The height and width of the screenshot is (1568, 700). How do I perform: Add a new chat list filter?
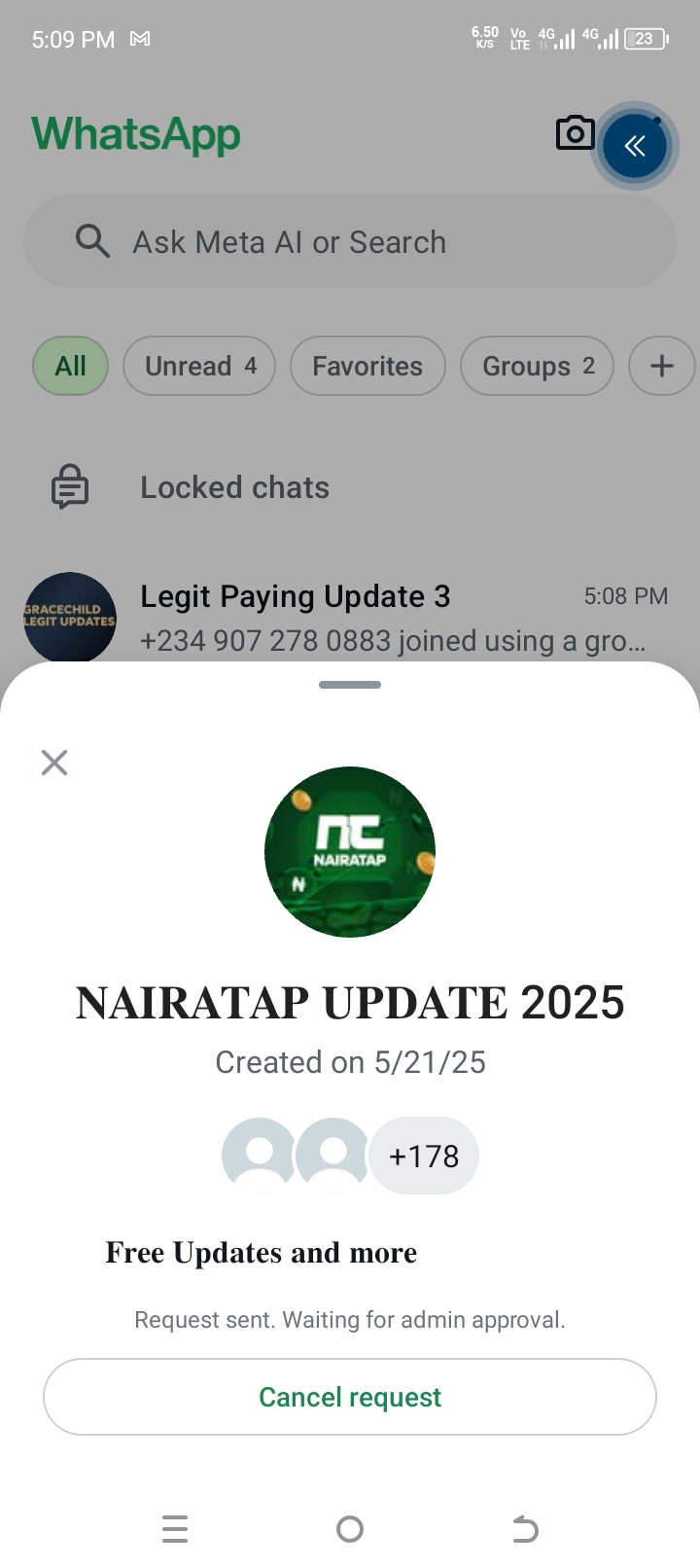pyautogui.click(x=661, y=366)
